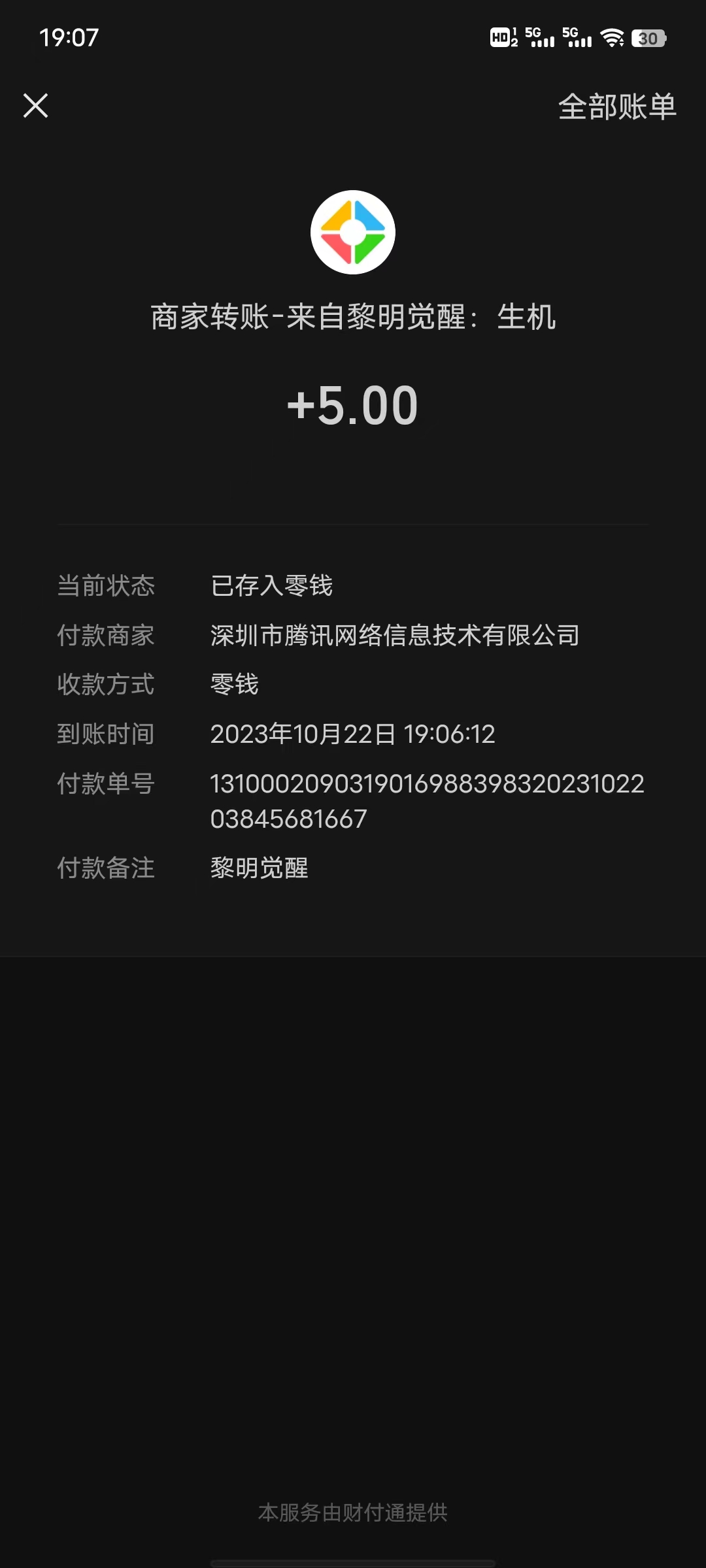Close the transfer details page
This screenshot has height=1568, width=706.
[x=35, y=105]
